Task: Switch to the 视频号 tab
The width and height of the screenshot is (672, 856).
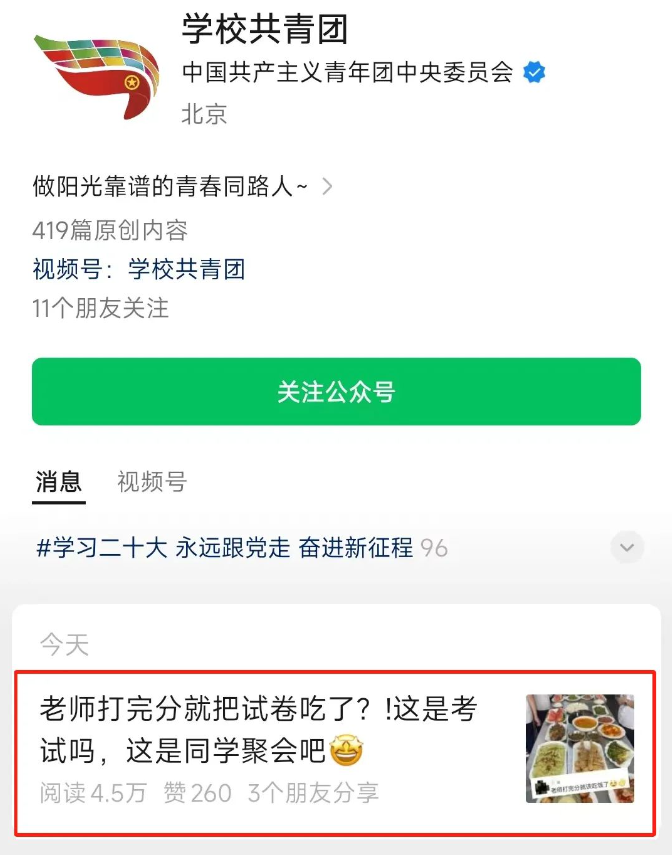Action: tap(151, 482)
